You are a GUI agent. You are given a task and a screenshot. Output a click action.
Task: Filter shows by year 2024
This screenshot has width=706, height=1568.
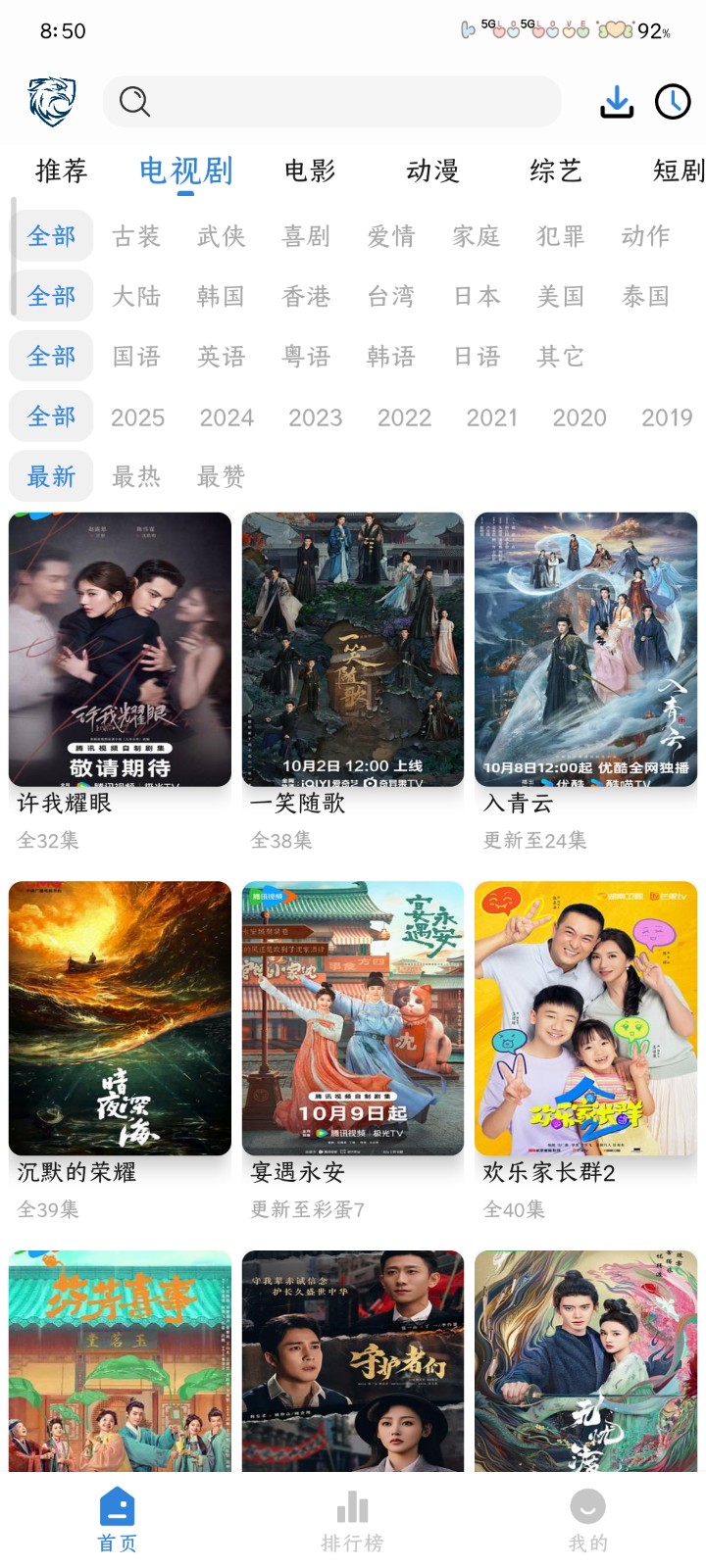[x=227, y=417]
